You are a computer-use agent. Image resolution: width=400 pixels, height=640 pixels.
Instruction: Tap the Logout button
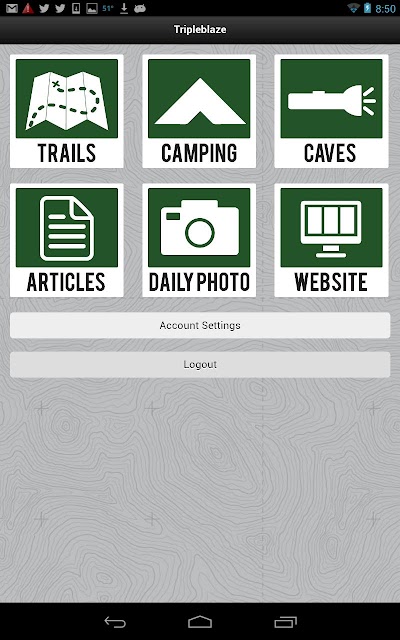point(200,364)
